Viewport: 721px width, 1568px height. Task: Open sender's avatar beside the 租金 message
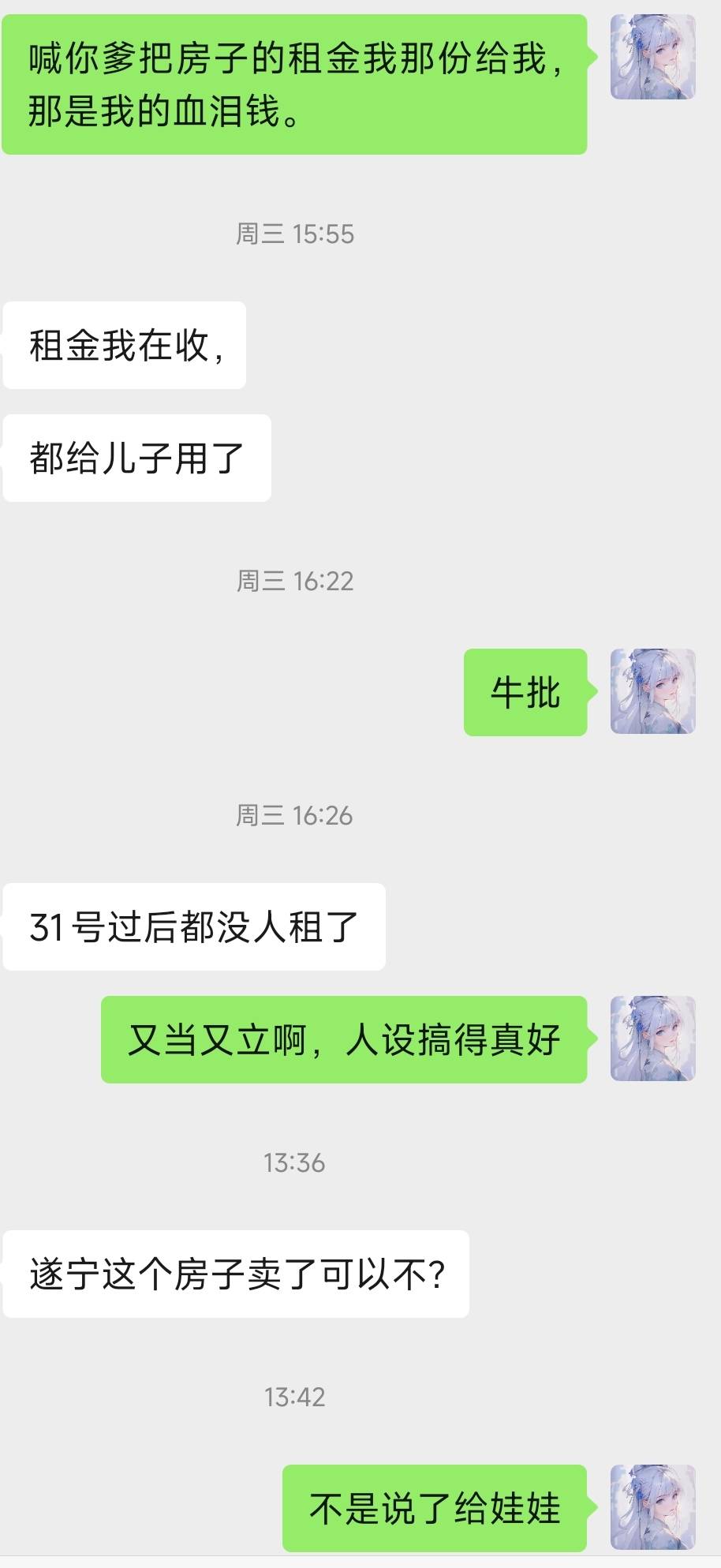click(652, 57)
